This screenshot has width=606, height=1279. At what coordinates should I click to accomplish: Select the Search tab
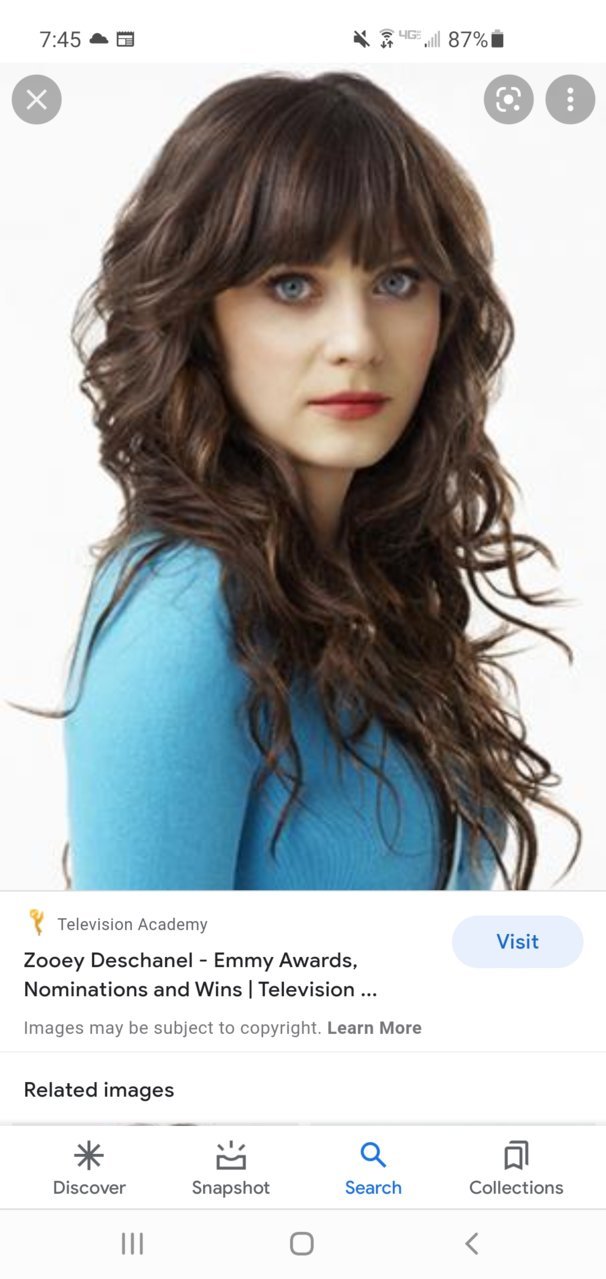tap(373, 1169)
